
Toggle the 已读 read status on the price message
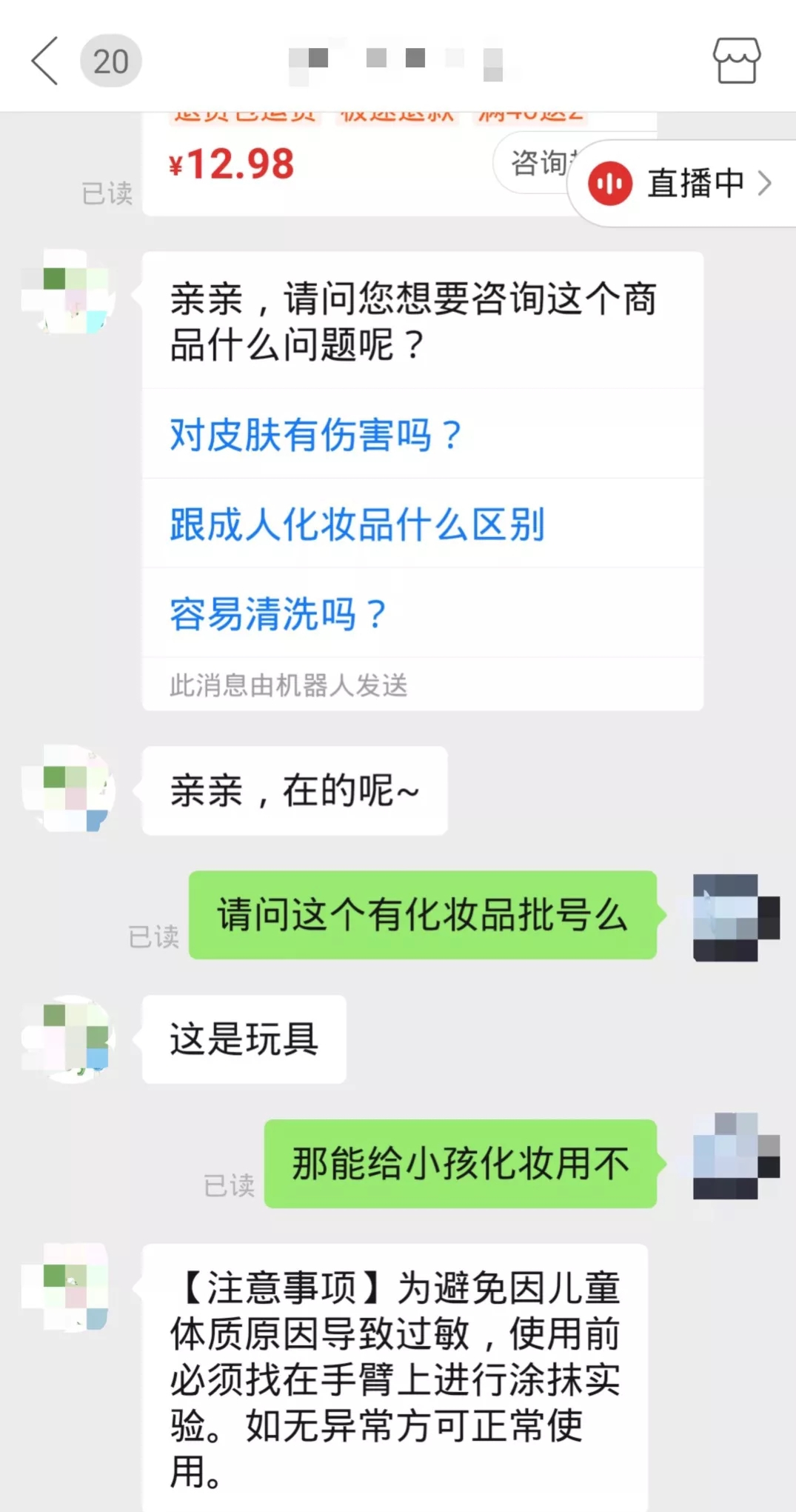(x=108, y=193)
